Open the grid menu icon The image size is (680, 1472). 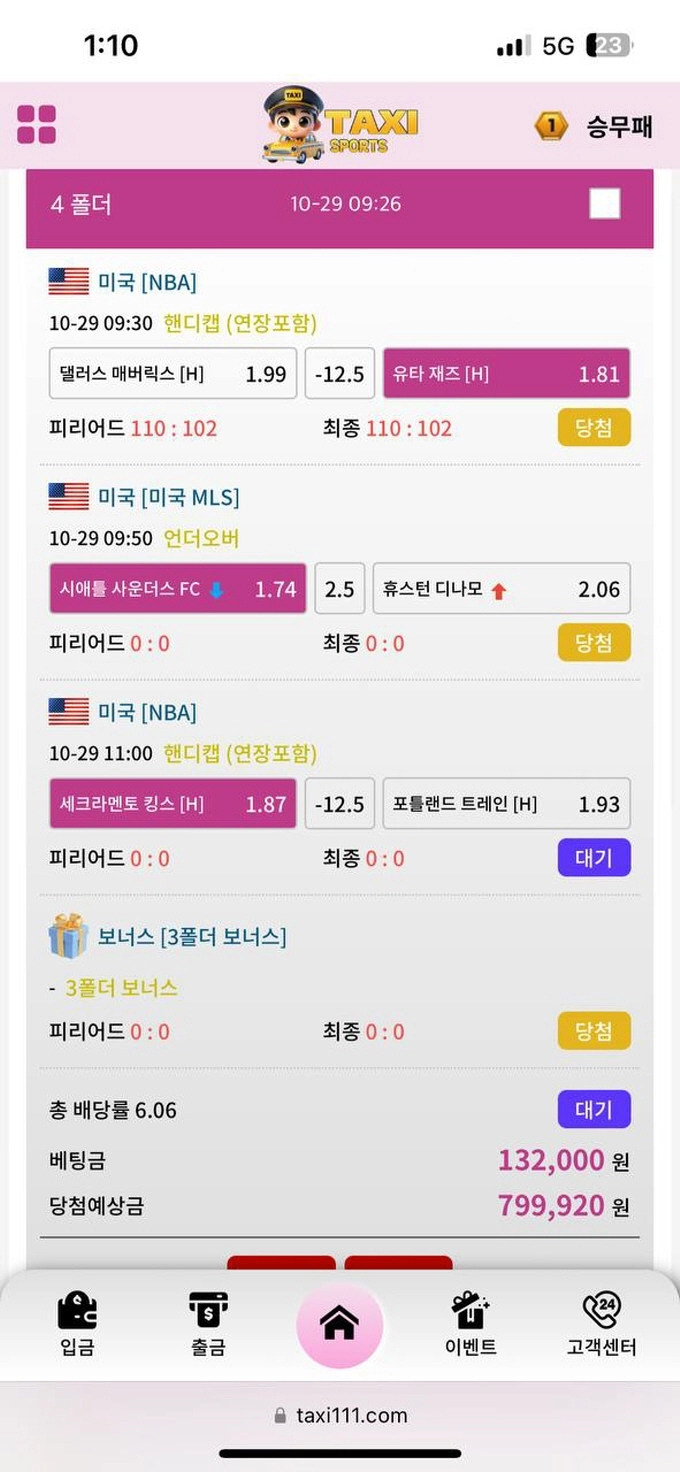[x=37, y=125]
